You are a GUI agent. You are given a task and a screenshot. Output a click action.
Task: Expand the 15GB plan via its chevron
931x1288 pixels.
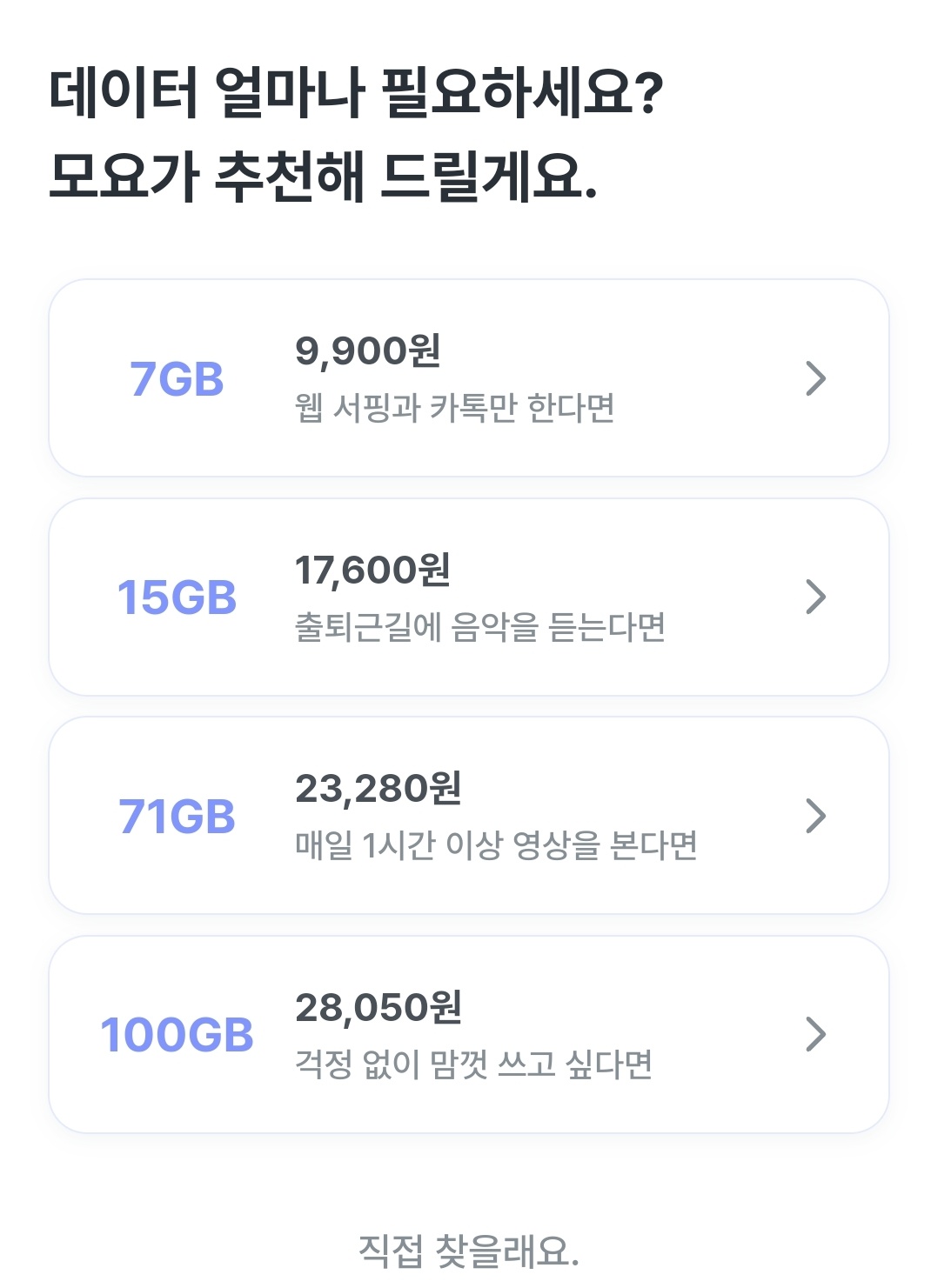pos(814,597)
